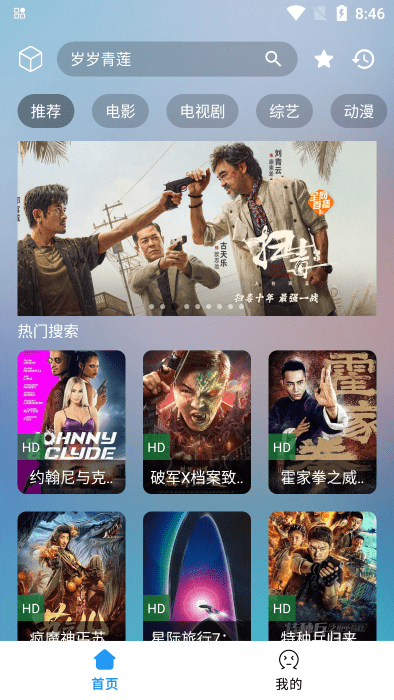Go to the 首页 home tab
394x700 pixels.
coord(105,671)
